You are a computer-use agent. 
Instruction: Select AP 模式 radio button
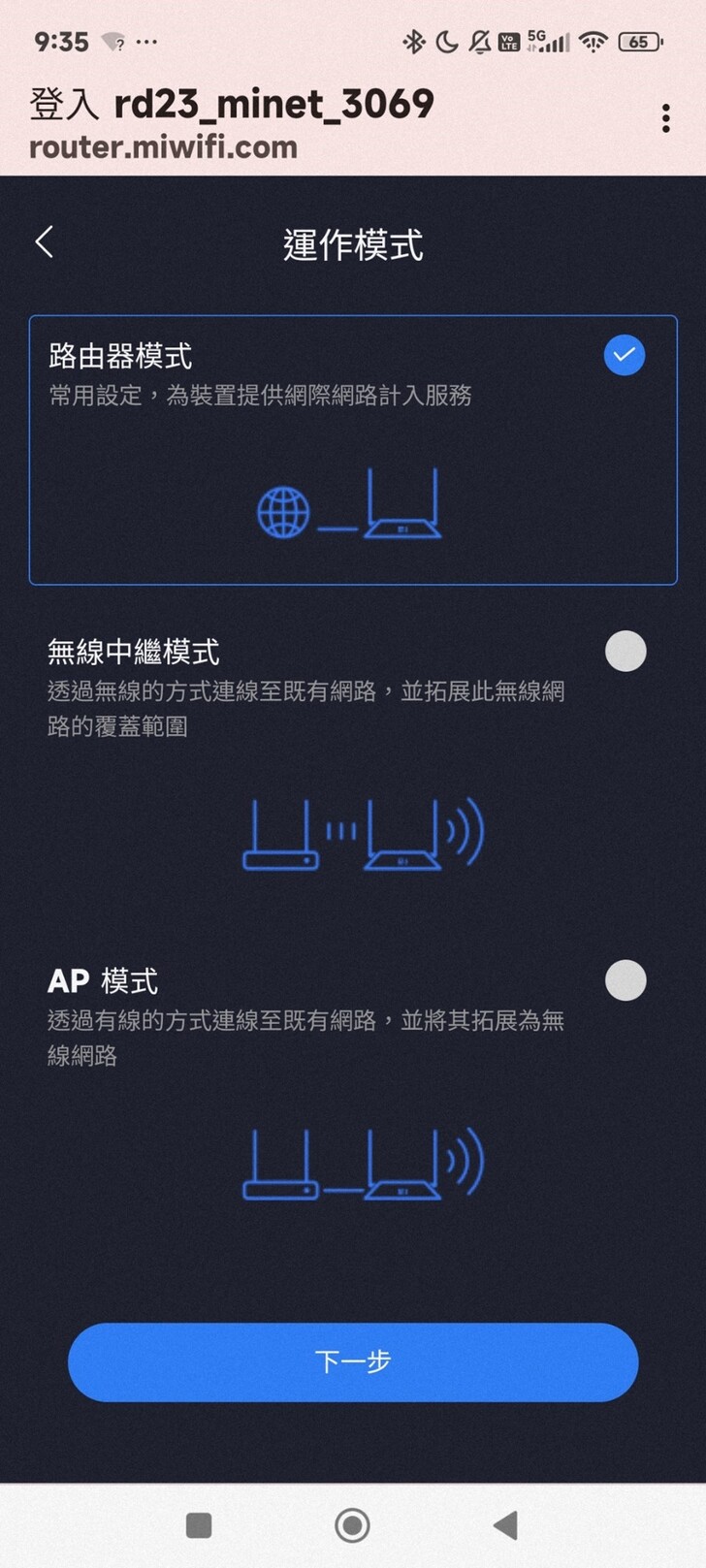pyautogui.click(x=625, y=980)
